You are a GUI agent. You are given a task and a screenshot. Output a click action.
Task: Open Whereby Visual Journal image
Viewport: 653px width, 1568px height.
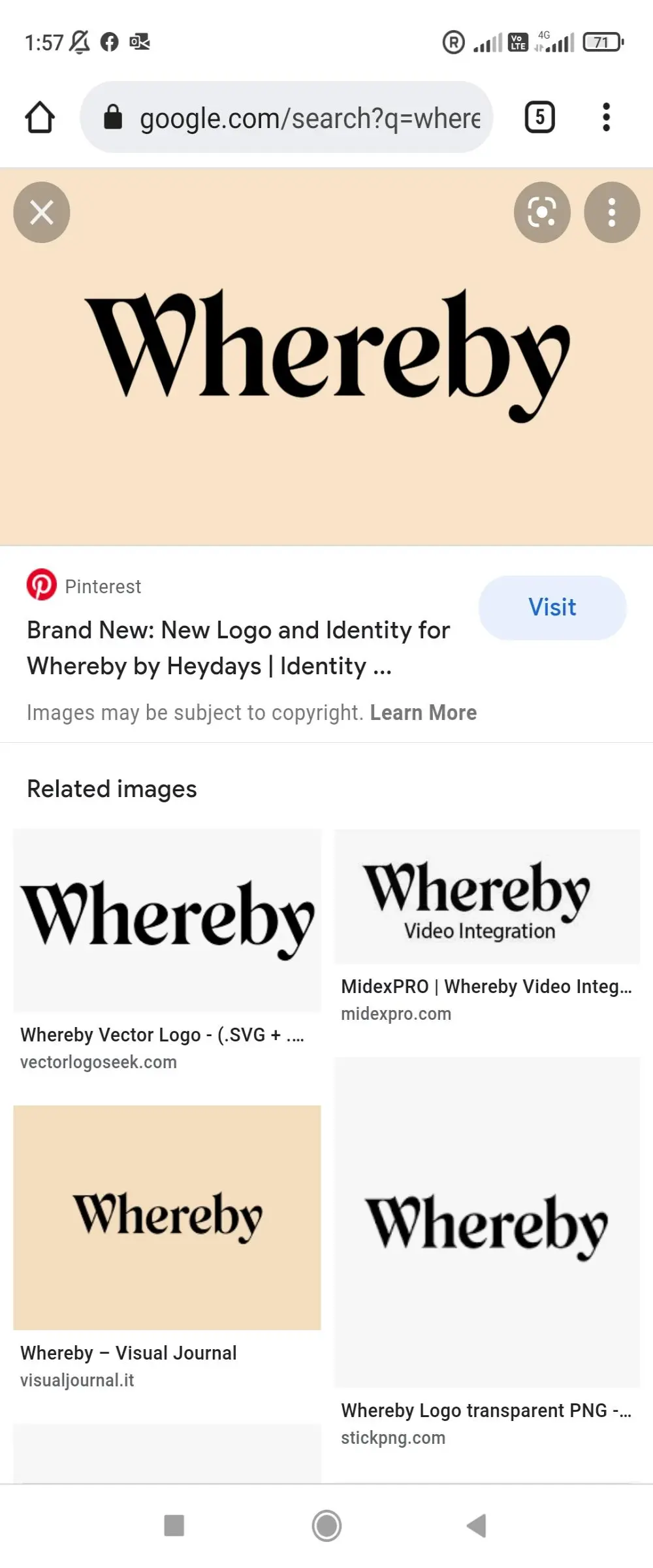pos(167,1217)
